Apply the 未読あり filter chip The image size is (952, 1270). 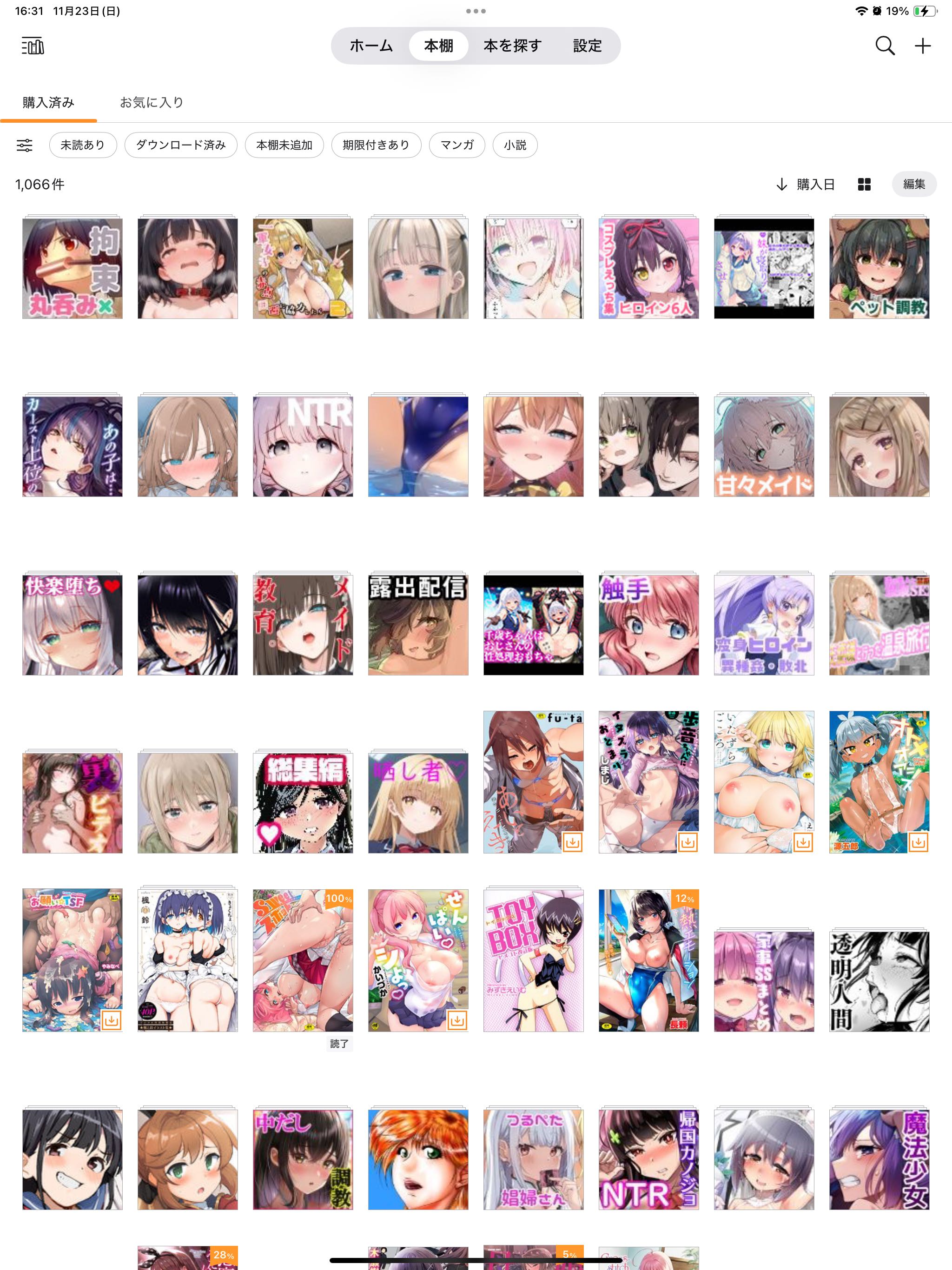click(x=83, y=145)
